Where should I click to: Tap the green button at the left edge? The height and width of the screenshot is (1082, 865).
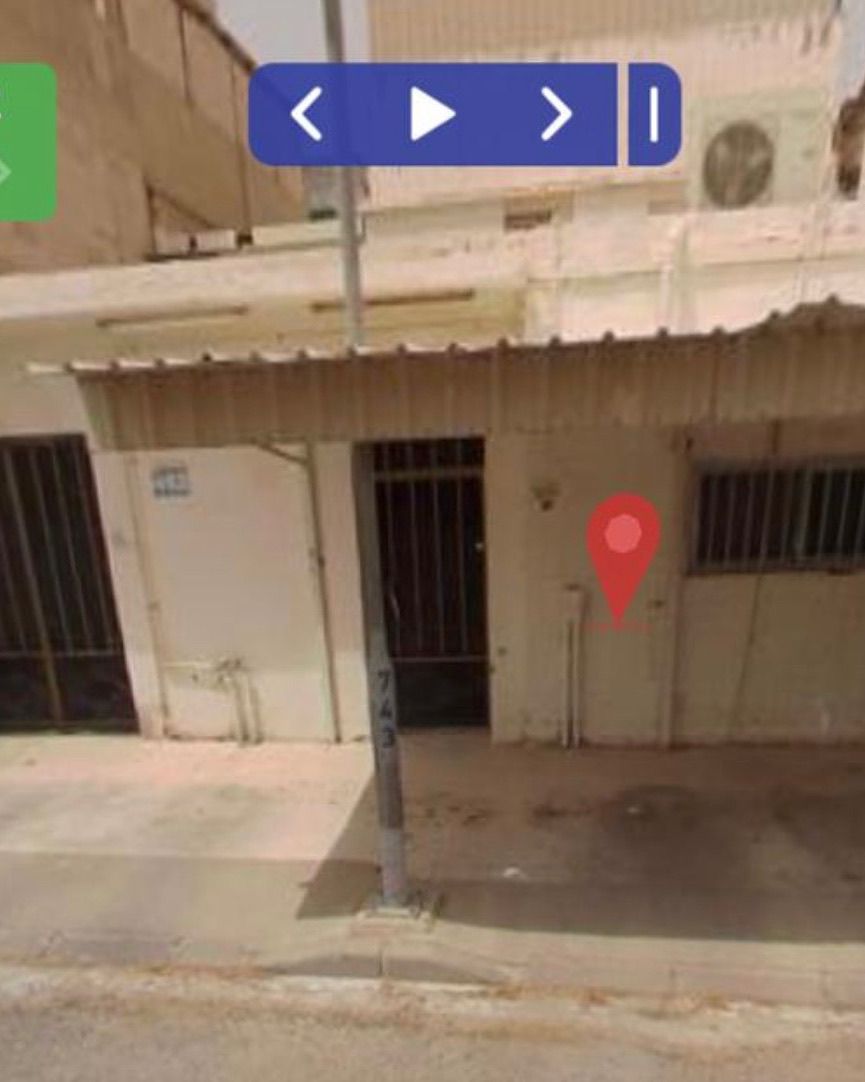coord(25,142)
